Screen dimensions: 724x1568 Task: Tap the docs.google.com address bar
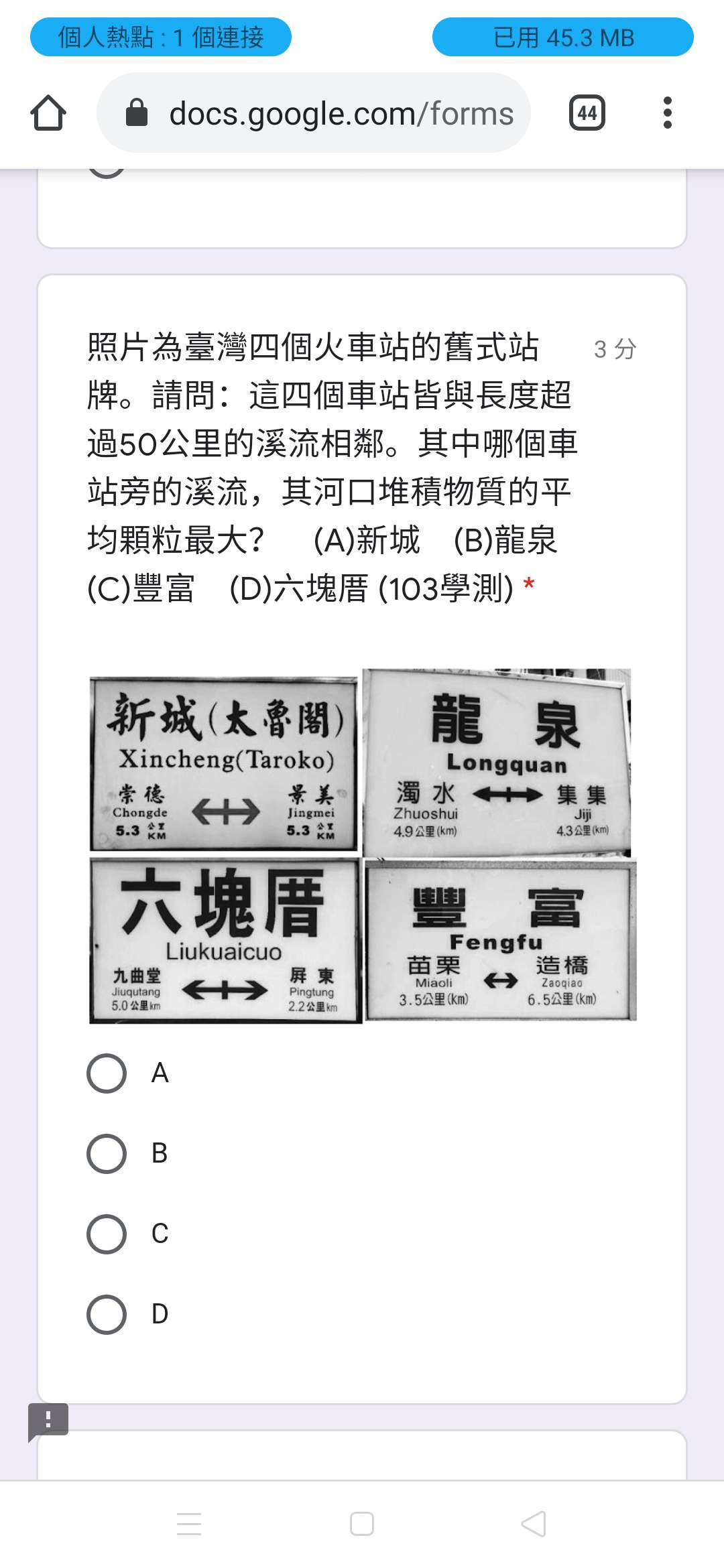[314, 113]
